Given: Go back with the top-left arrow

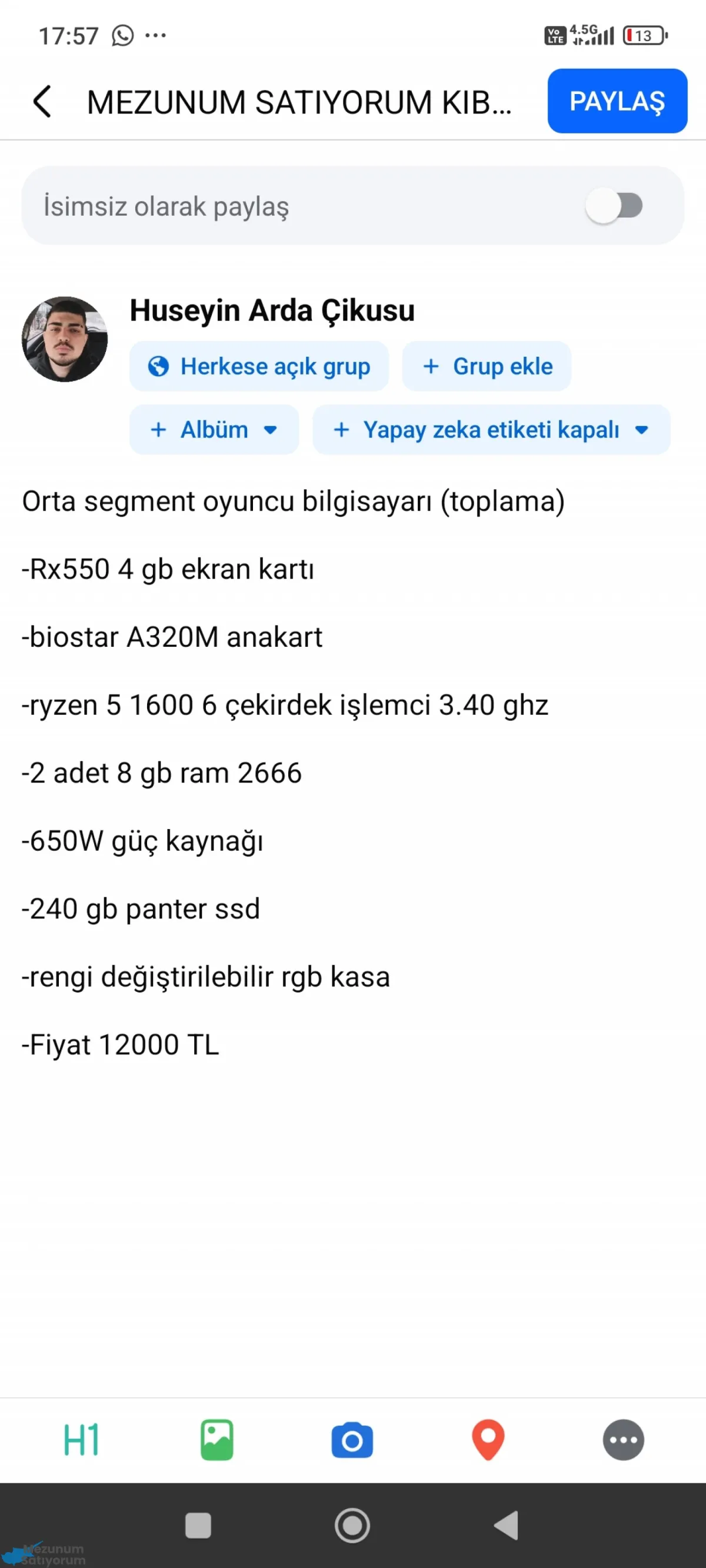Looking at the screenshot, I should 41,101.
